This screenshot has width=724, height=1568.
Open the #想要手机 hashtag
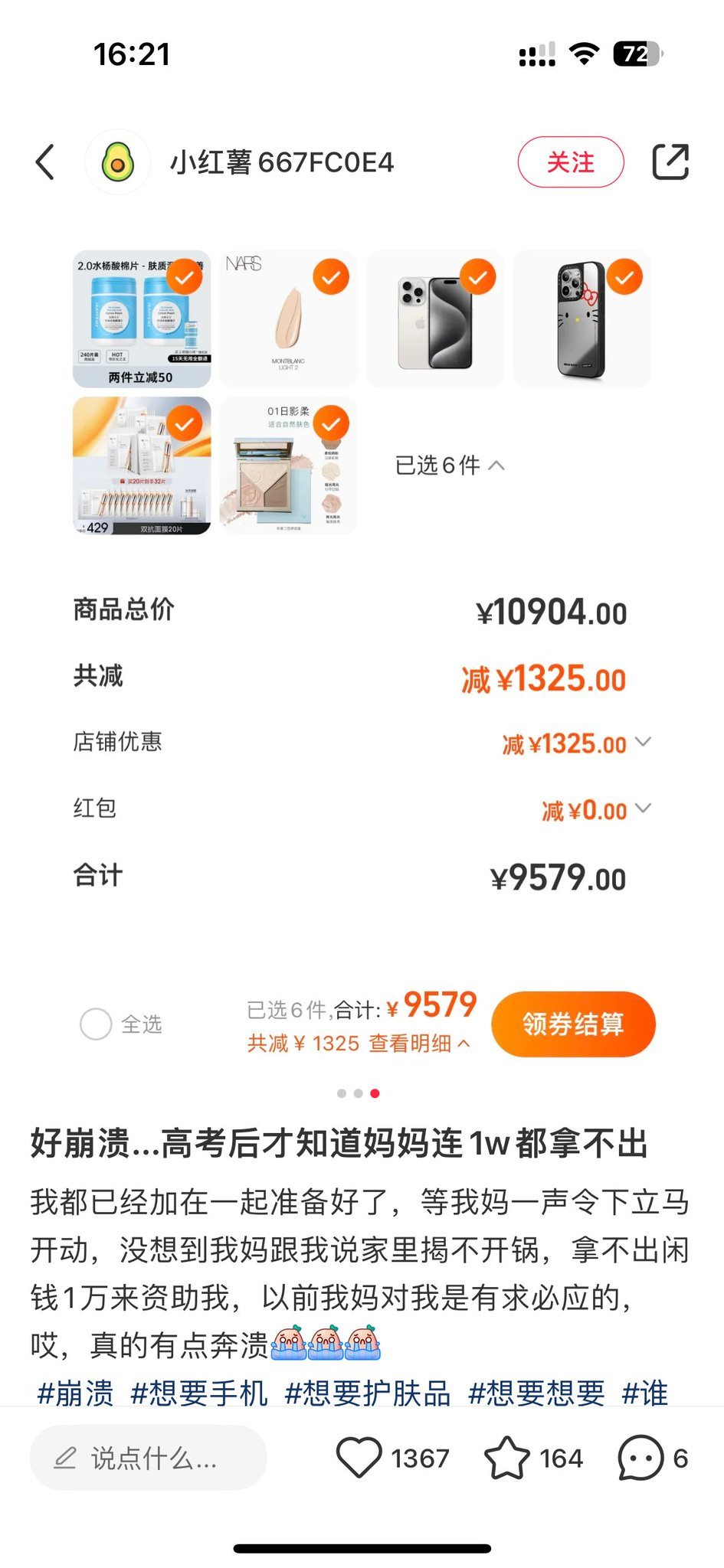(x=199, y=1393)
